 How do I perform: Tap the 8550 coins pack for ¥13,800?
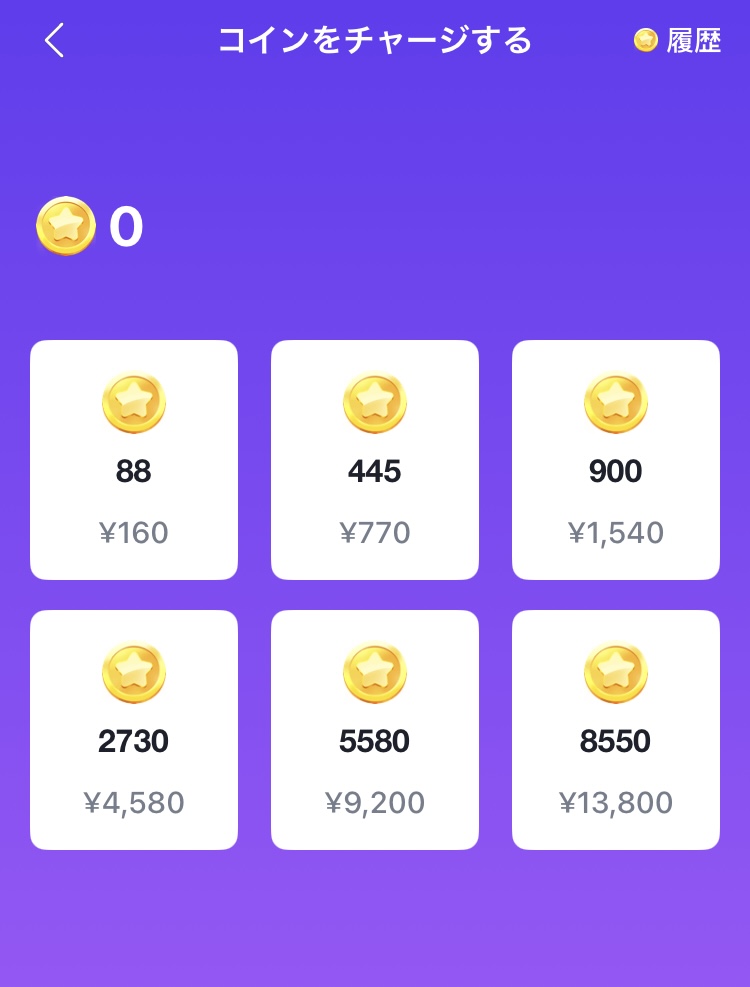616,730
